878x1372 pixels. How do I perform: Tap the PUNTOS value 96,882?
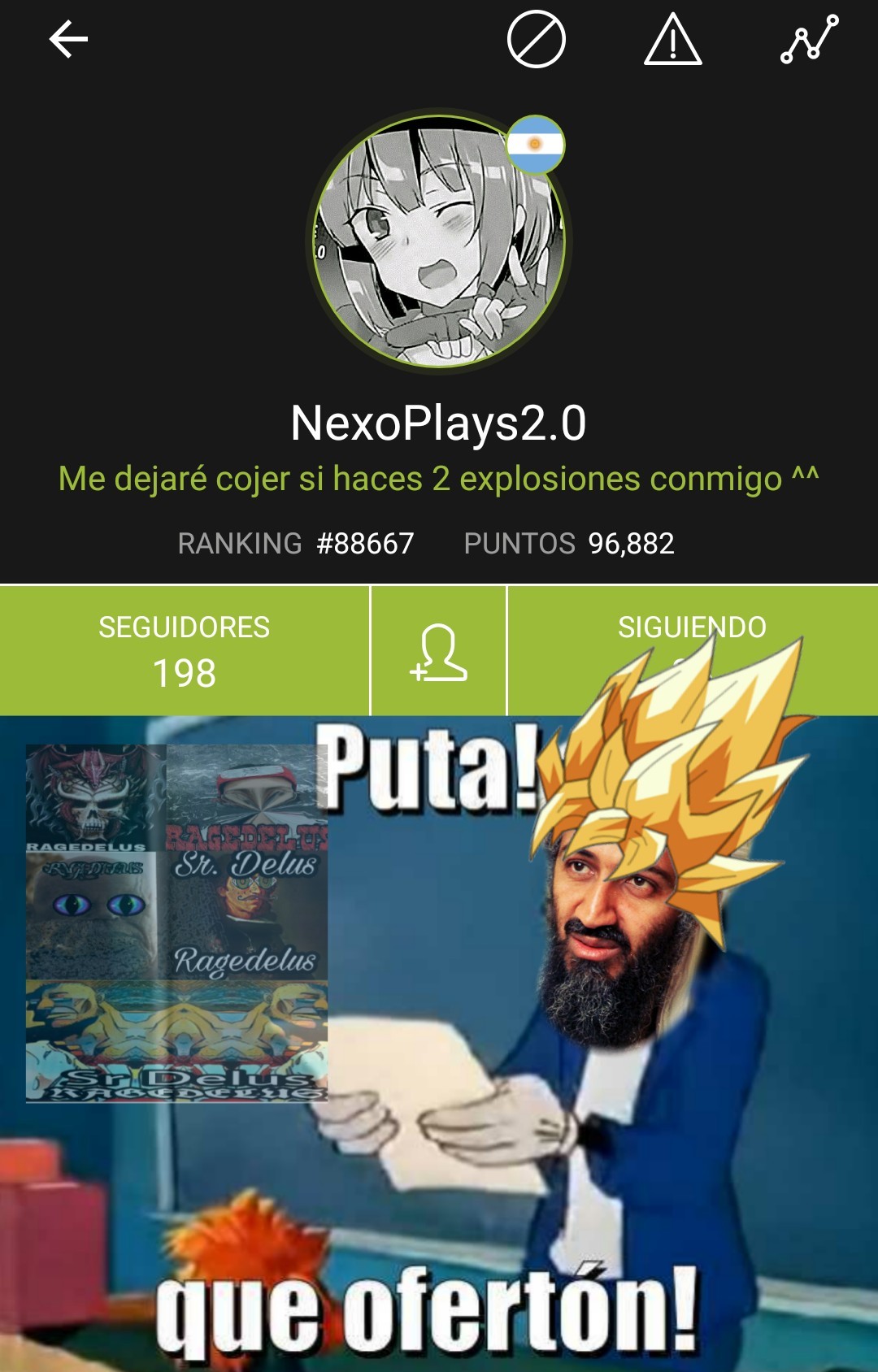pyautogui.click(x=569, y=543)
